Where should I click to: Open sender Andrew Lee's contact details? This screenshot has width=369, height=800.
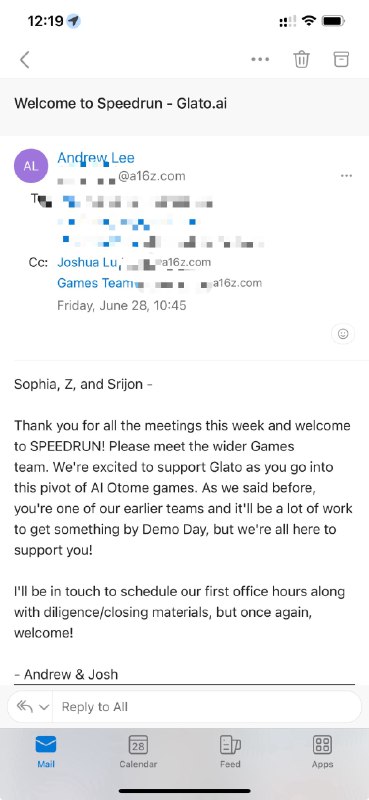(x=96, y=158)
